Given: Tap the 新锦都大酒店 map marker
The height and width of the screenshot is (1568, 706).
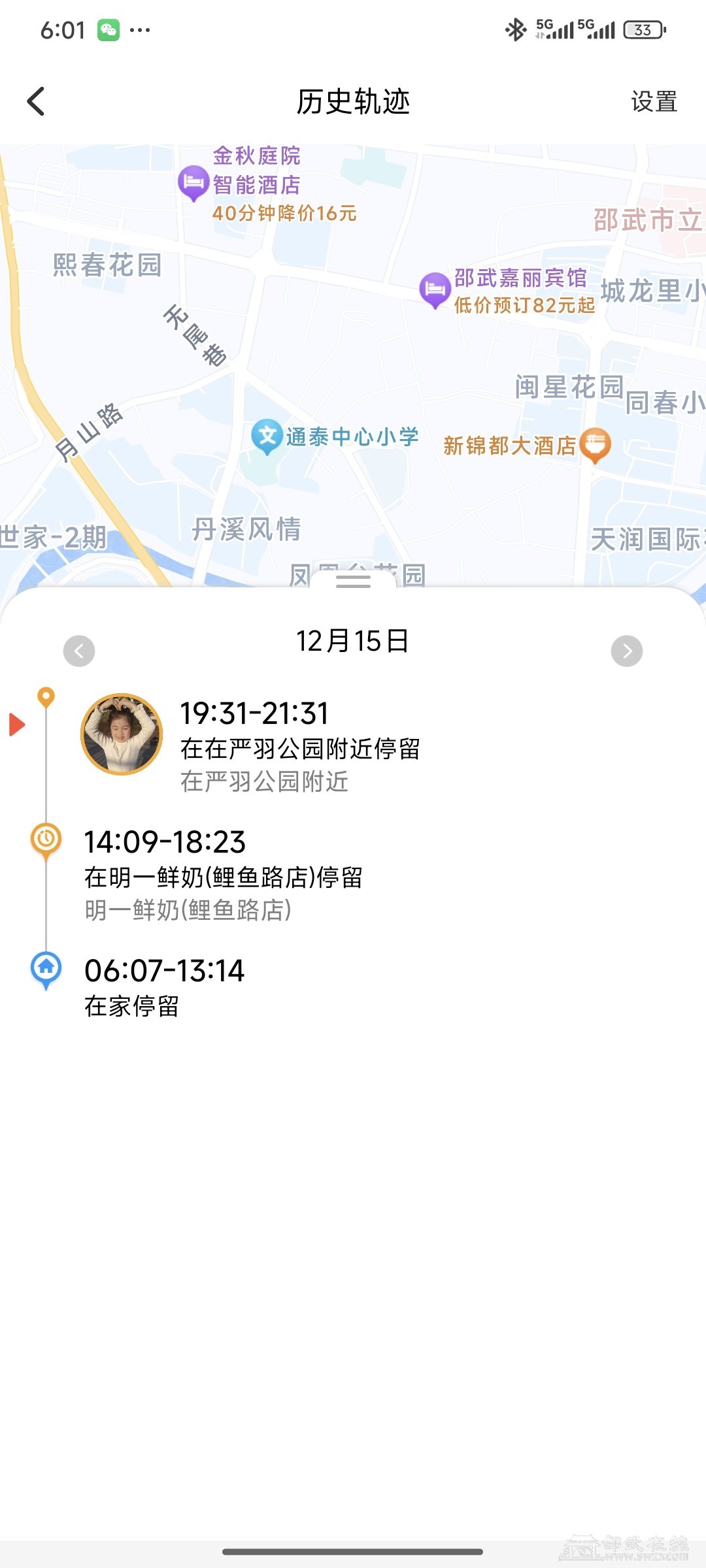Looking at the screenshot, I should coord(595,444).
